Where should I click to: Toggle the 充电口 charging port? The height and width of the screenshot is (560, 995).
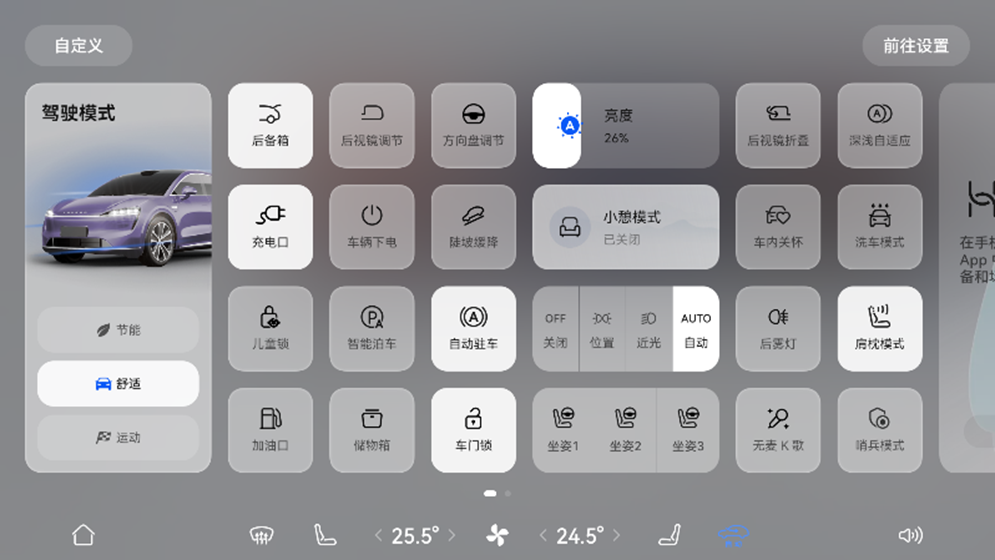[x=270, y=227]
